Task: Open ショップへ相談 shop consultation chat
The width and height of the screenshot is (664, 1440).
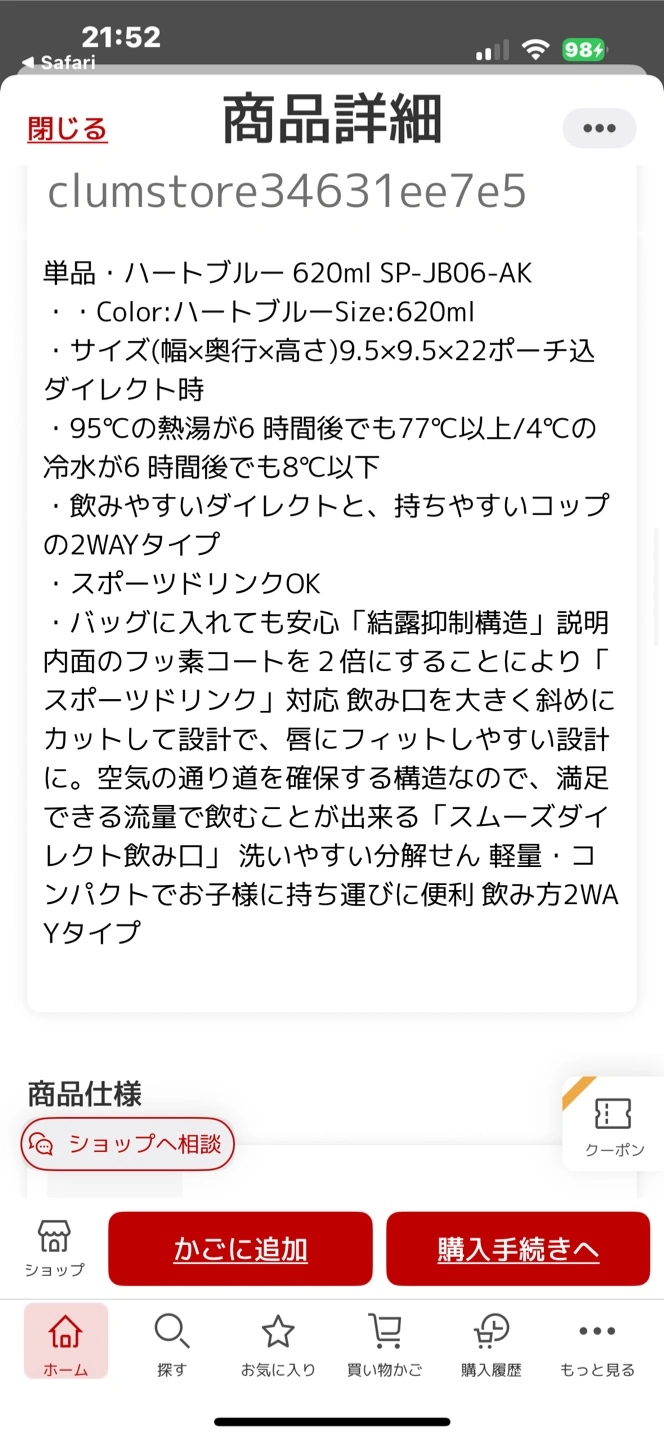Action: point(128,1144)
